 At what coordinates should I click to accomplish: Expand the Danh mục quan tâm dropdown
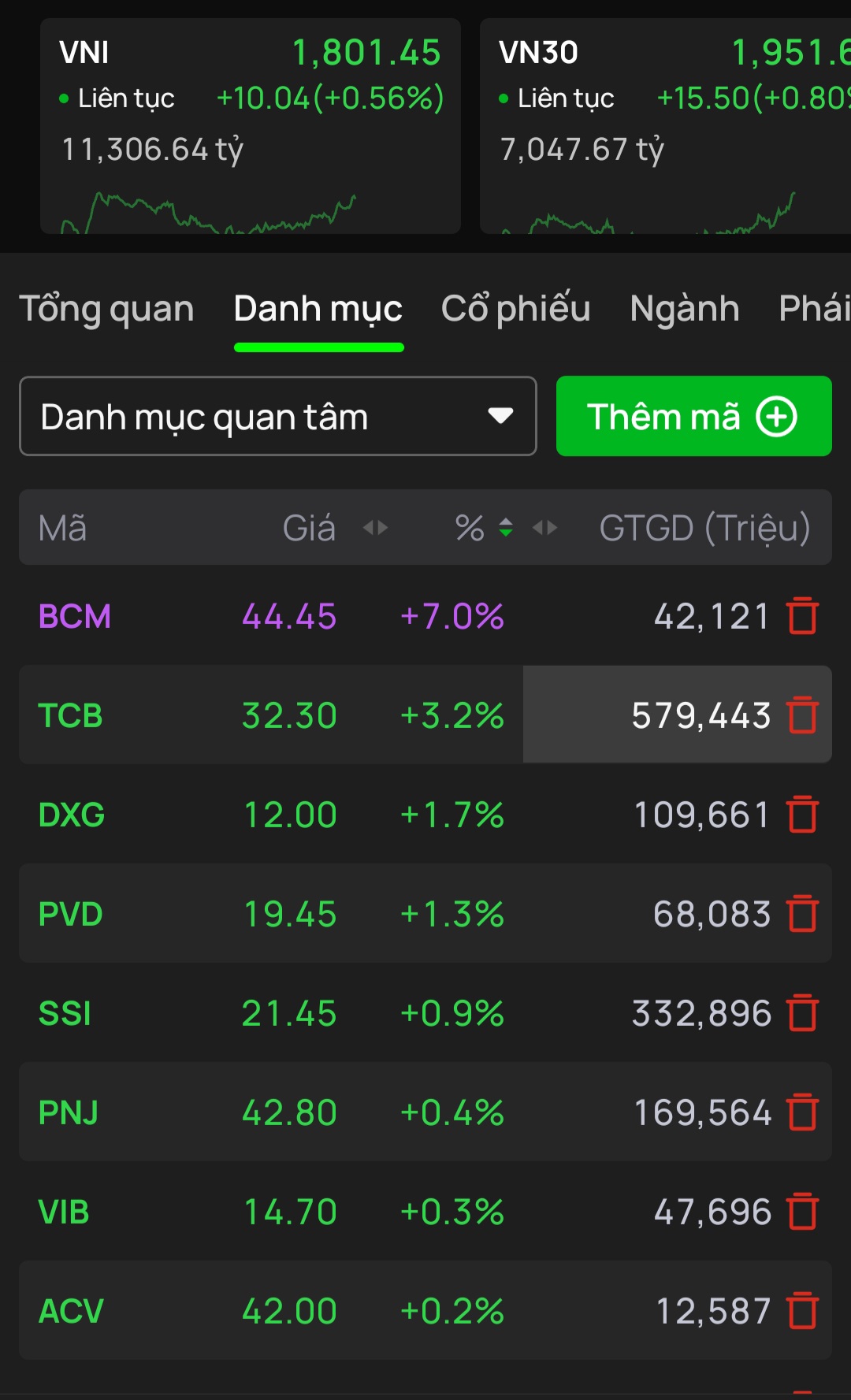(x=278, y=416)
